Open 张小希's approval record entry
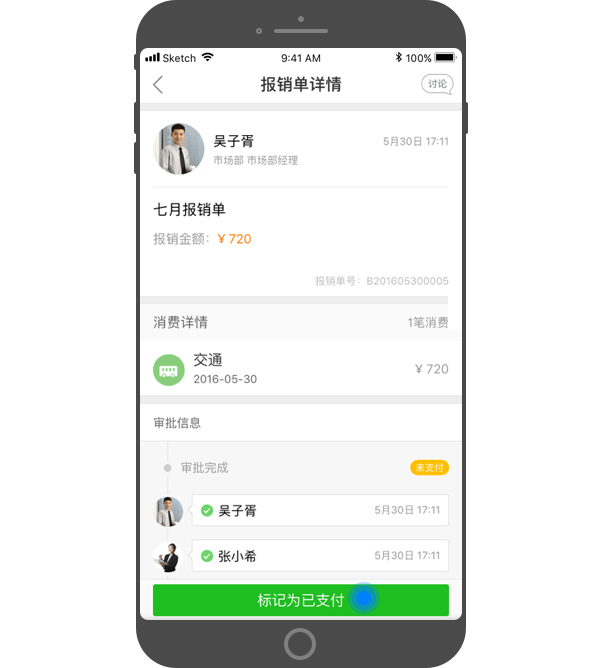Image resolution: width=600 pixels, height=668 pixels. pyautogui.click(x=319, y=556)
